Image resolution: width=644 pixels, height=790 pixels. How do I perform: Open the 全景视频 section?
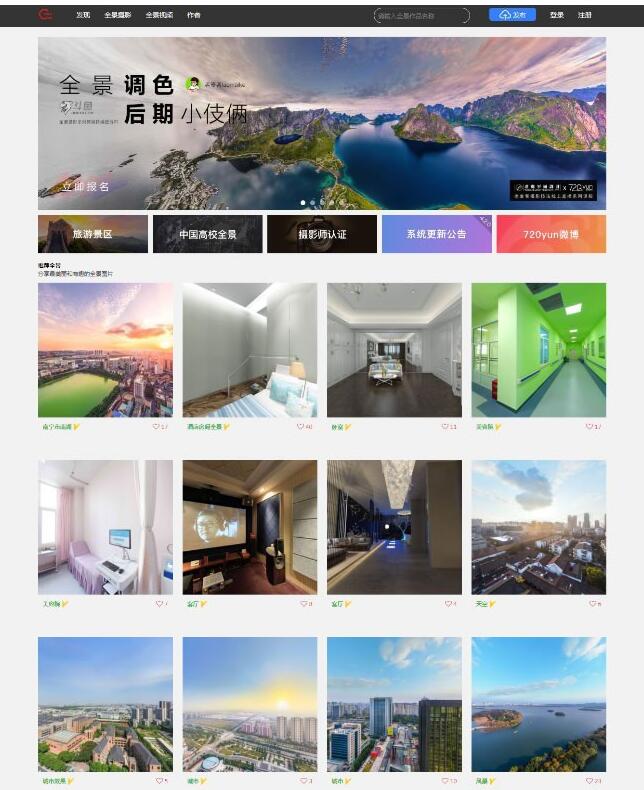(159, 15)
